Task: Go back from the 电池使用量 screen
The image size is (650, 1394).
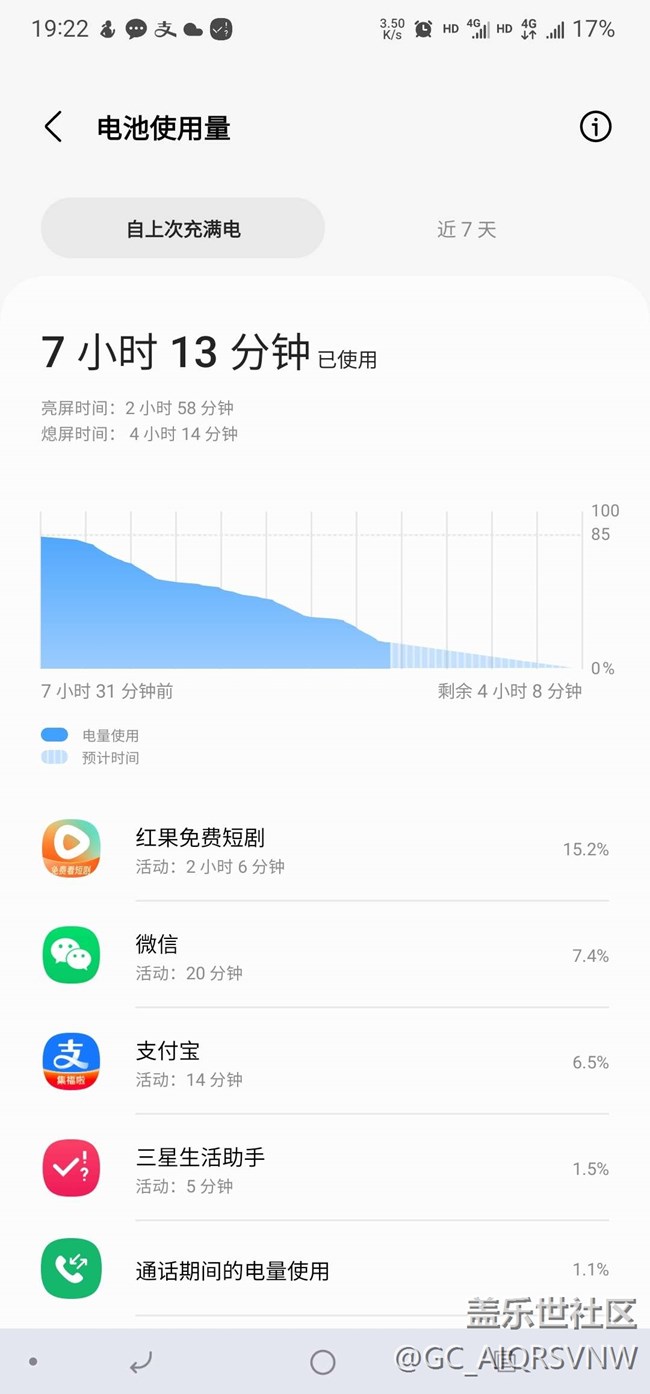Action: pyautogui.click(x=53, y=127)
